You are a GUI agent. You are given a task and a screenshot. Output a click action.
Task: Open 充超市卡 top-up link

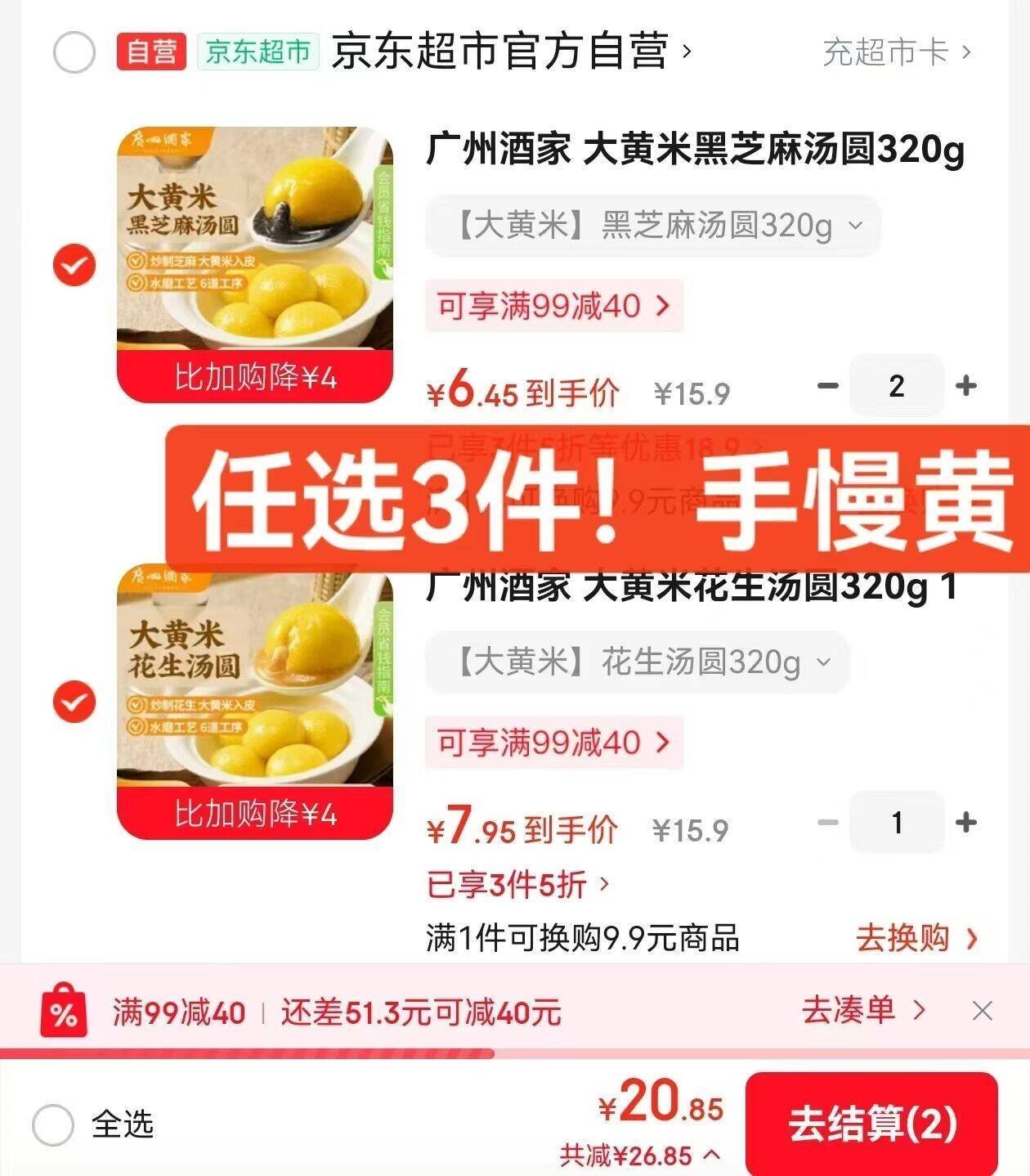point(896,52)
